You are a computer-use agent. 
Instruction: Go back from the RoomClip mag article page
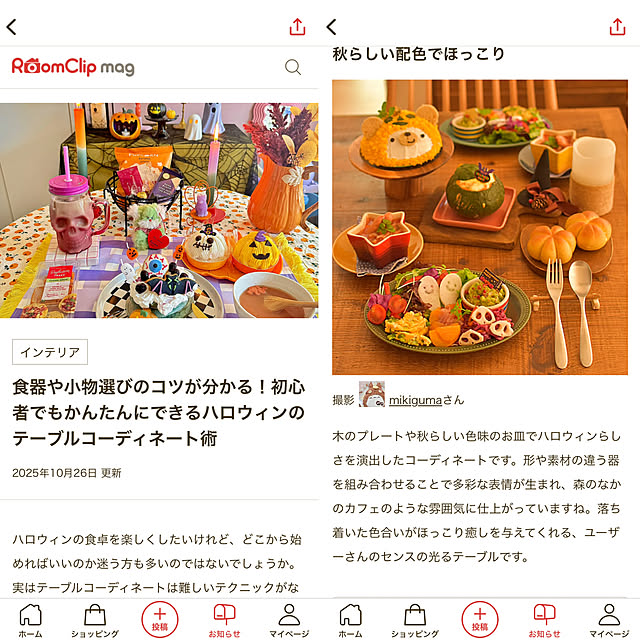pos(12,27)
